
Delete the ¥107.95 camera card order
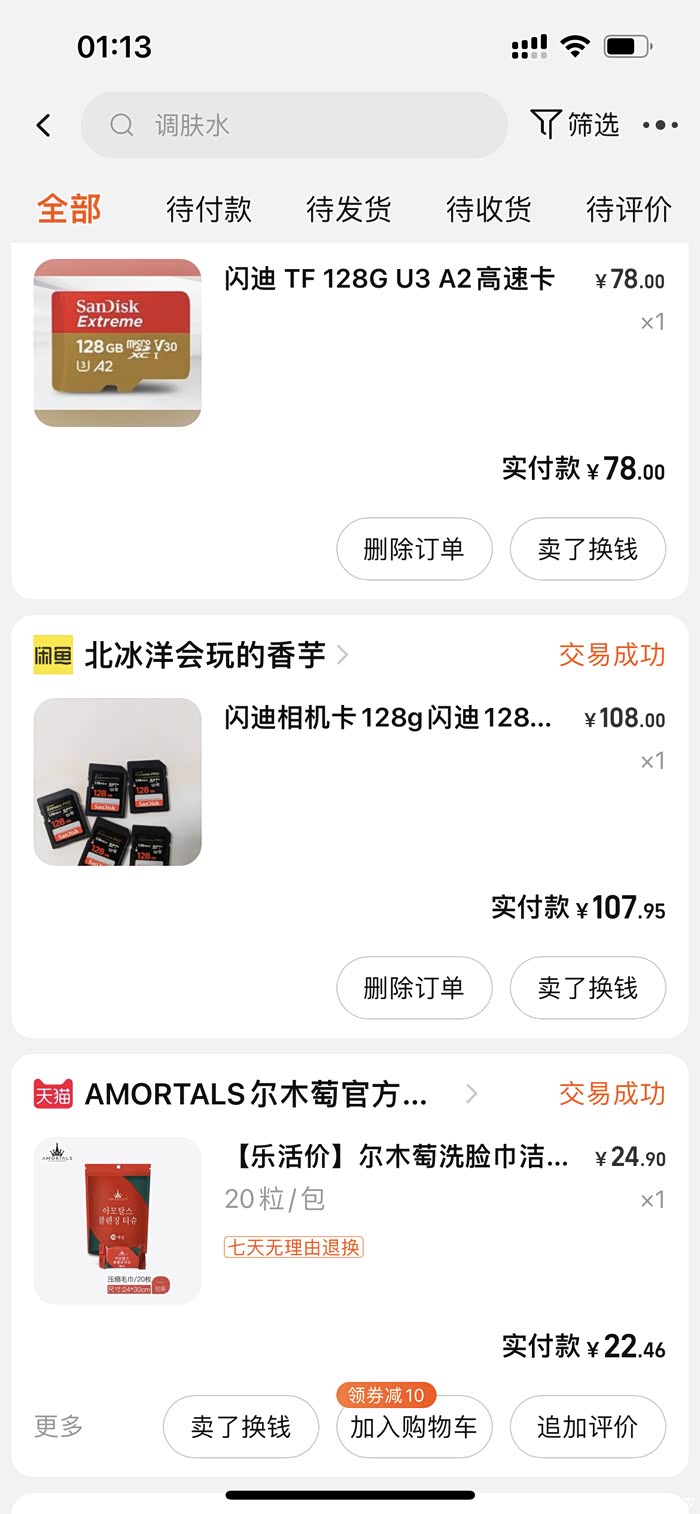pos(414,988)
